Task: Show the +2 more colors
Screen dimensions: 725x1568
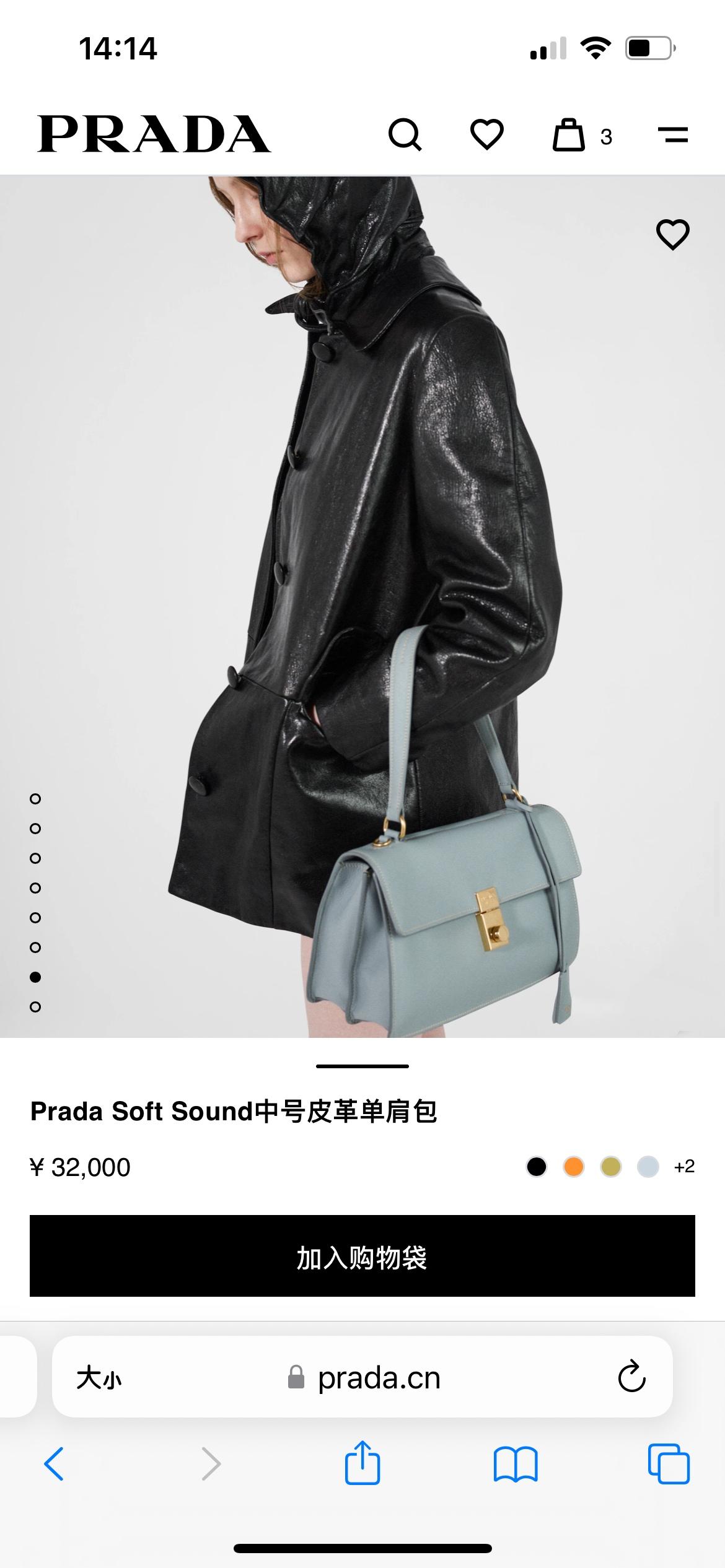Action: pyautogui.click(x=684, y=1167)
